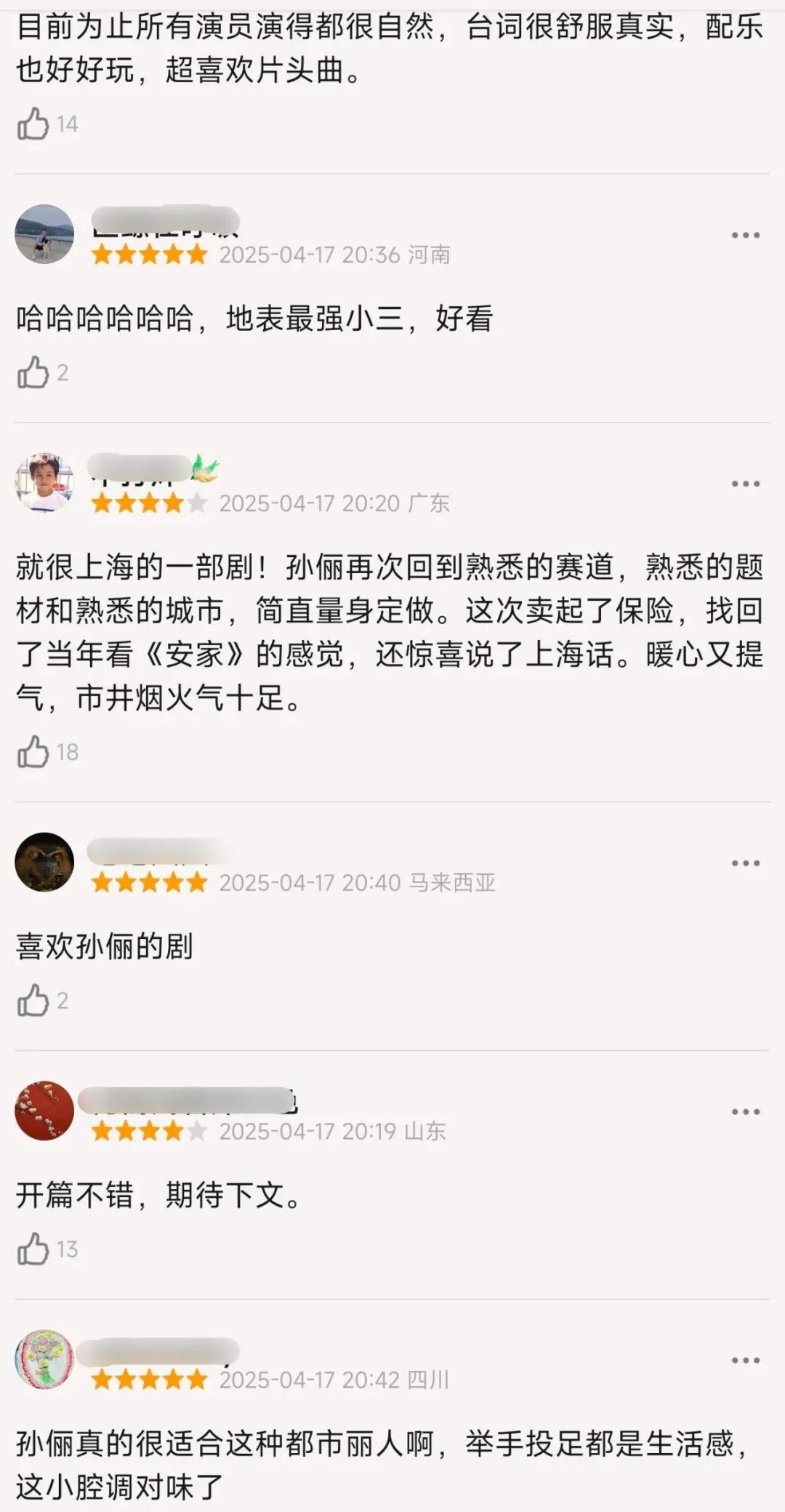Open the 广东 commenter's avatar
The image size is (785, 1512).
point(44,483)
